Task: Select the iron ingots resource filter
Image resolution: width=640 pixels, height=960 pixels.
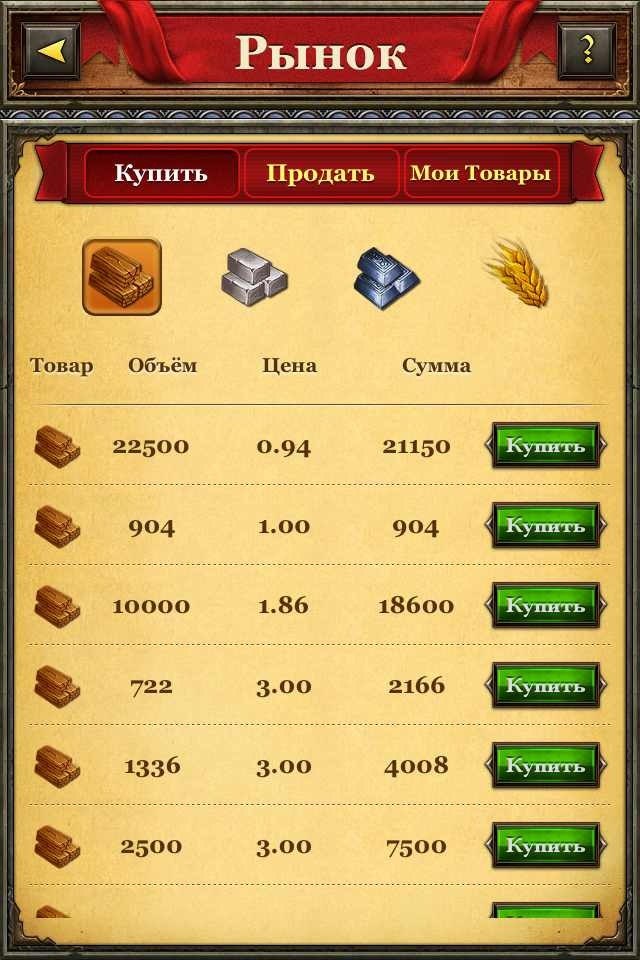Action: click(387, 276)
